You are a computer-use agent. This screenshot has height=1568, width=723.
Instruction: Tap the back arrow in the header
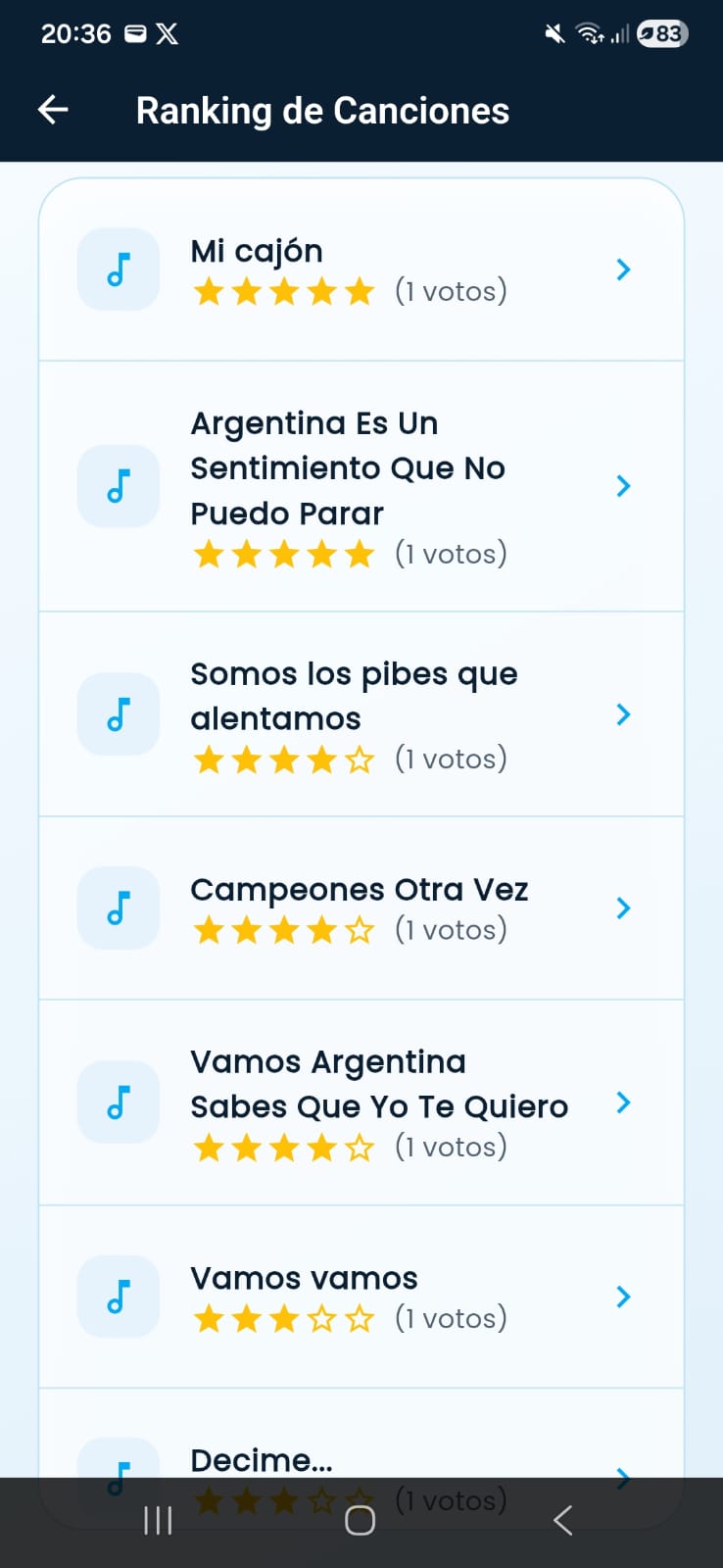click(x=52, y=110)
